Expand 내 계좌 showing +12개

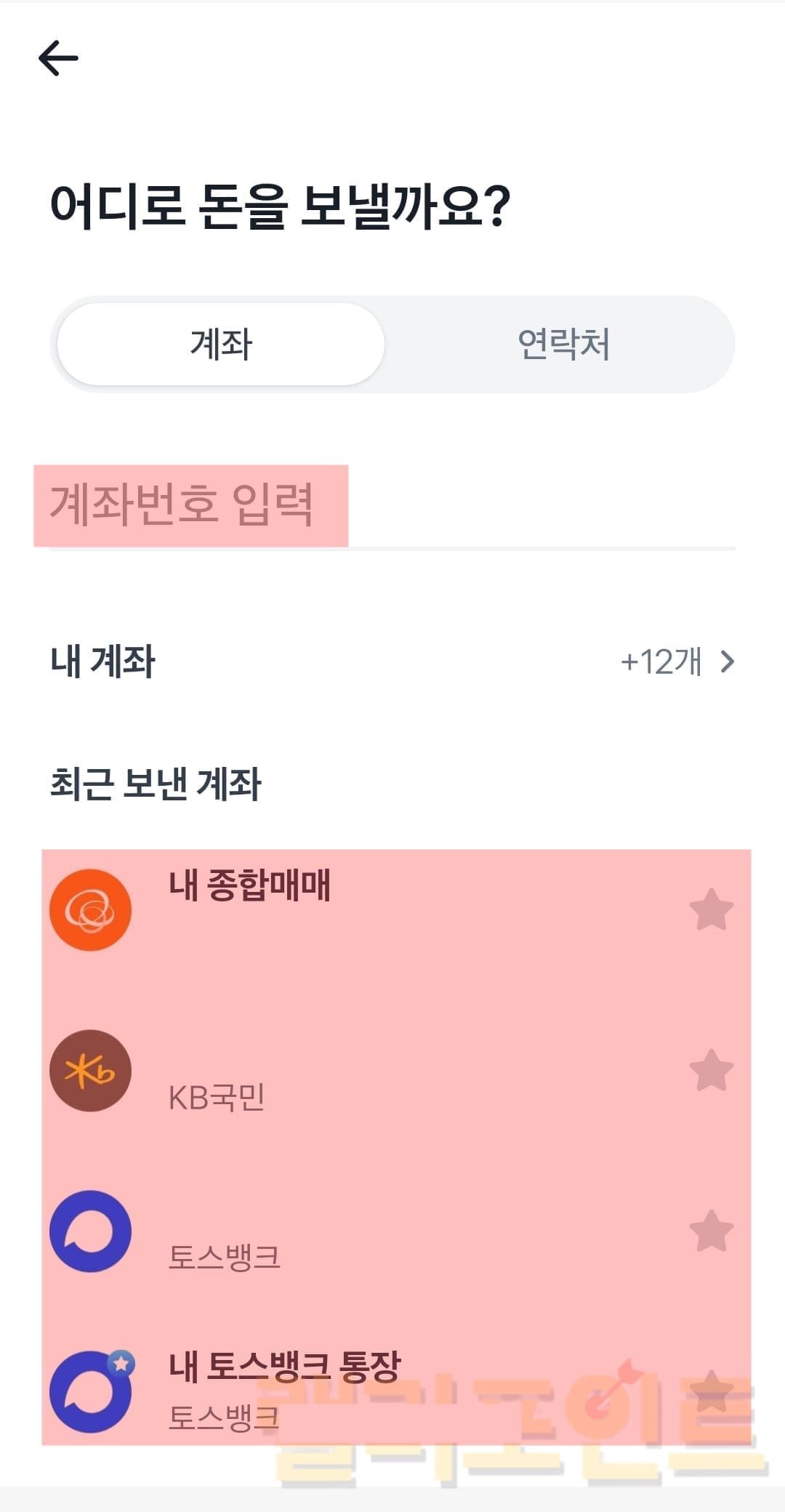(677, 661)
